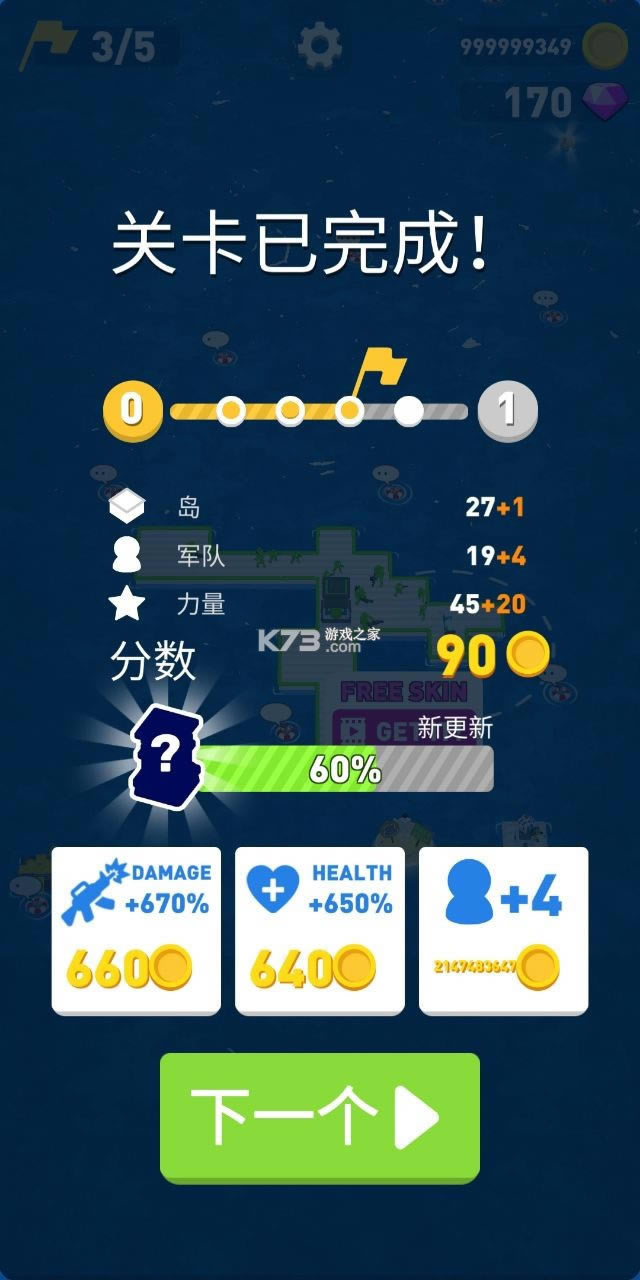The image size is (640, 1280).
Task: Purchase the HEALTH +650% upgrade
Action: pos(320,929)
